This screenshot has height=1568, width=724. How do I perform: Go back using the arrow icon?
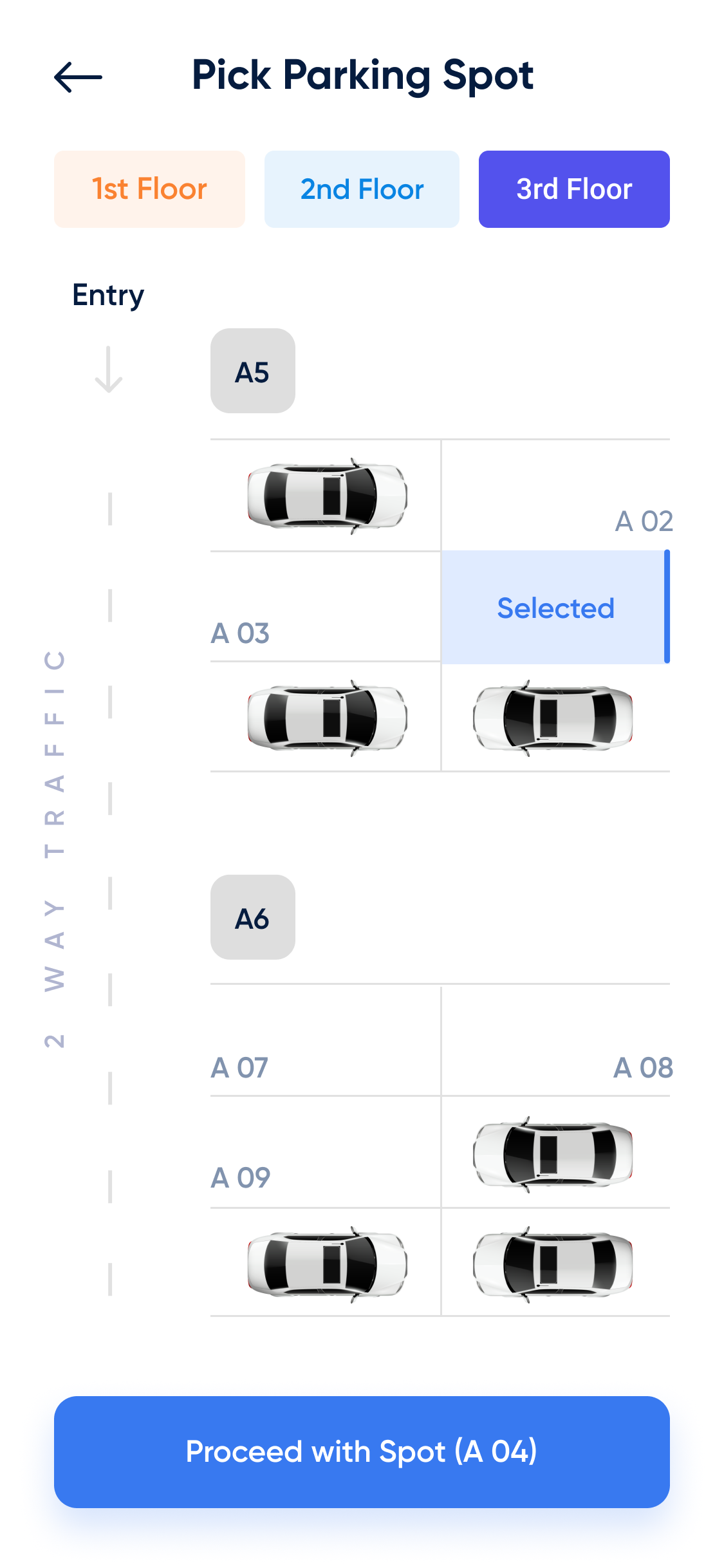click(x=78, y=77)
